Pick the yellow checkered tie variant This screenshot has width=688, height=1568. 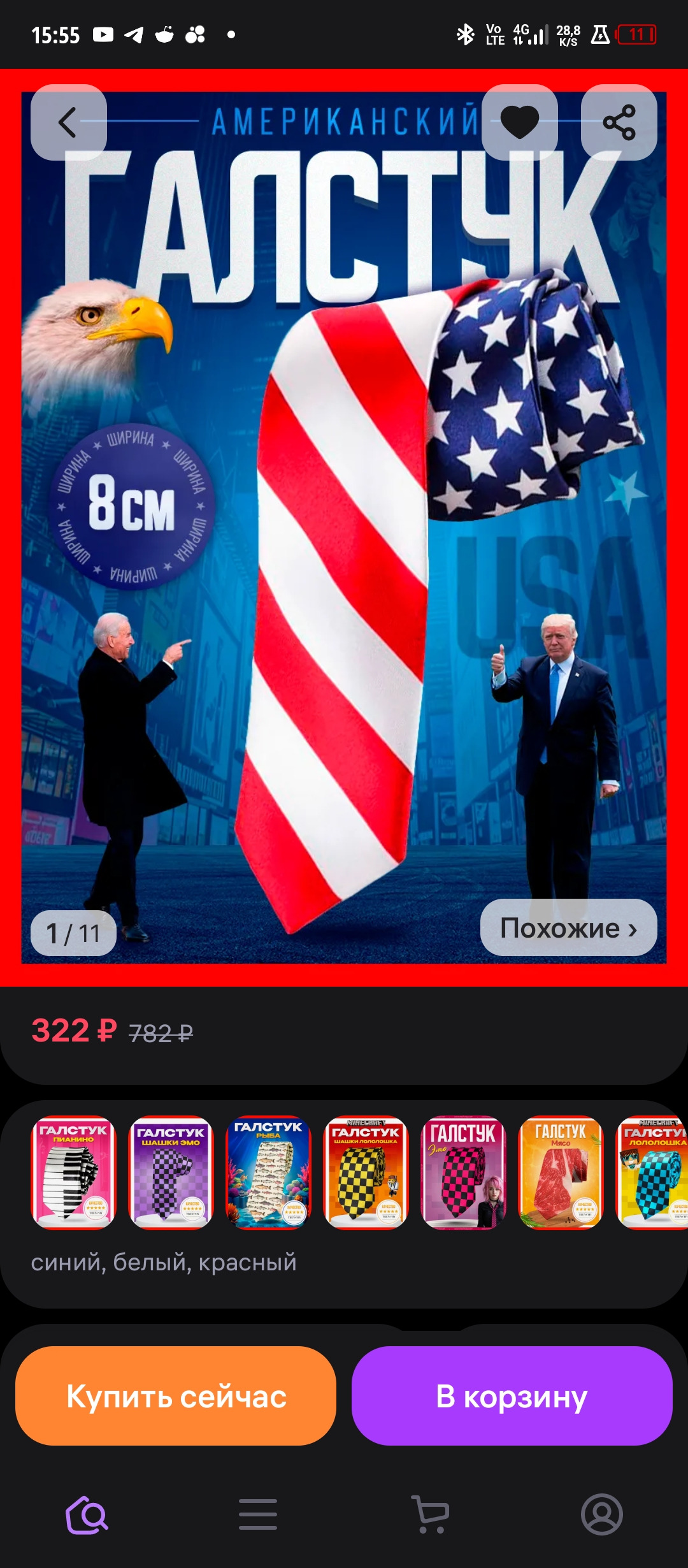(x=366, y=1172)
